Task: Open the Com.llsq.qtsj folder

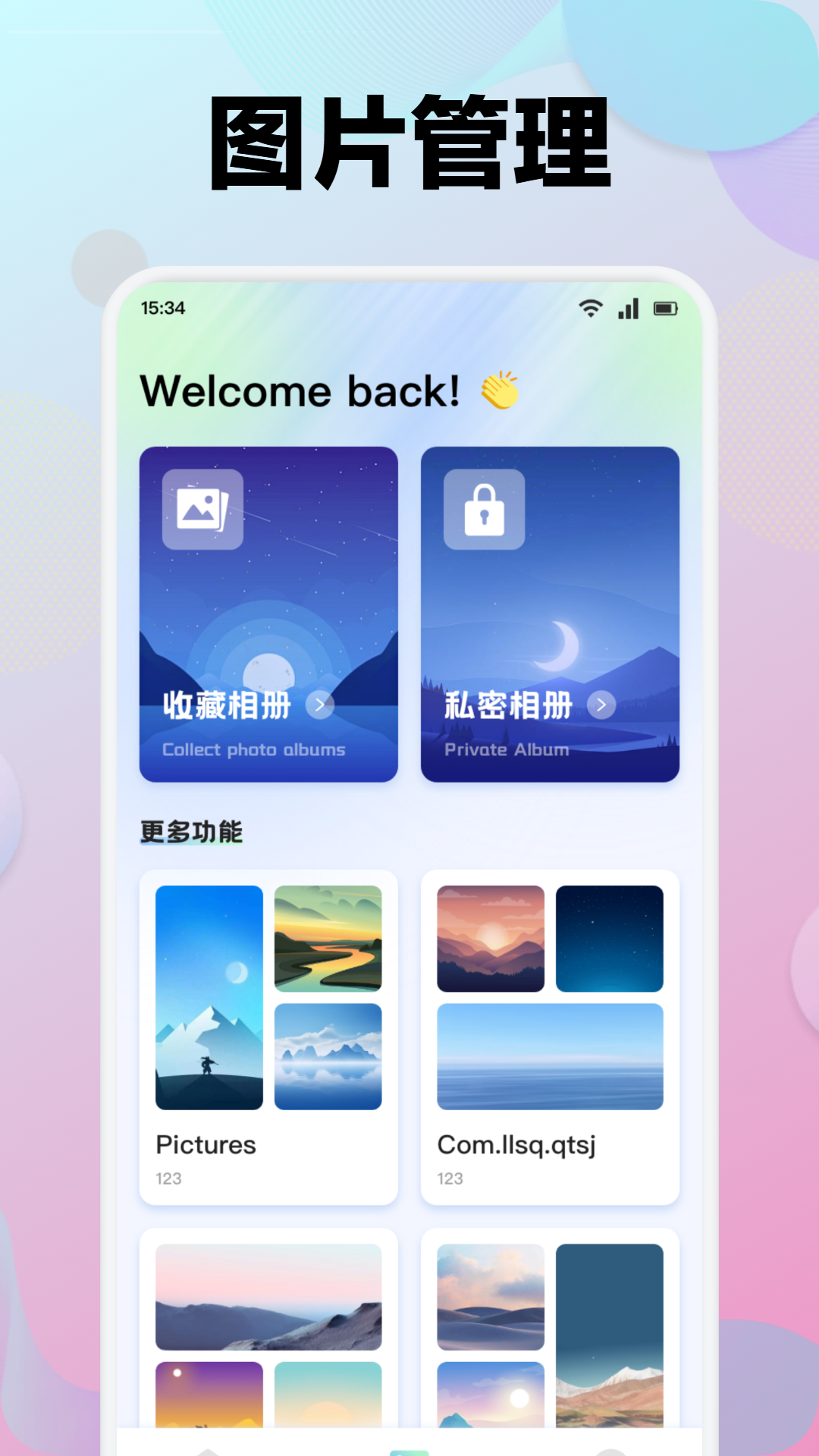Action: 517,1145
